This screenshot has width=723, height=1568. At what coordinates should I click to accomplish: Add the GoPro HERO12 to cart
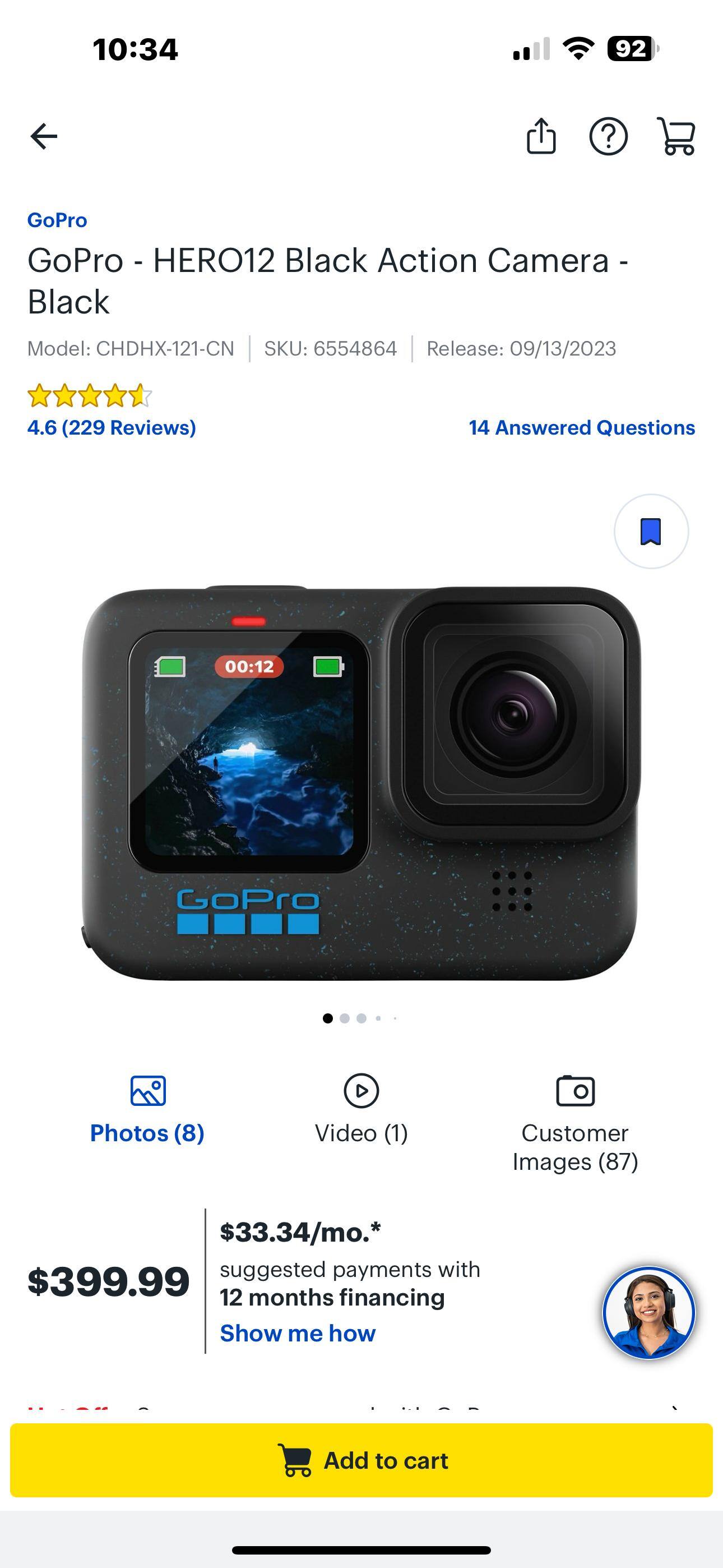361,1460
